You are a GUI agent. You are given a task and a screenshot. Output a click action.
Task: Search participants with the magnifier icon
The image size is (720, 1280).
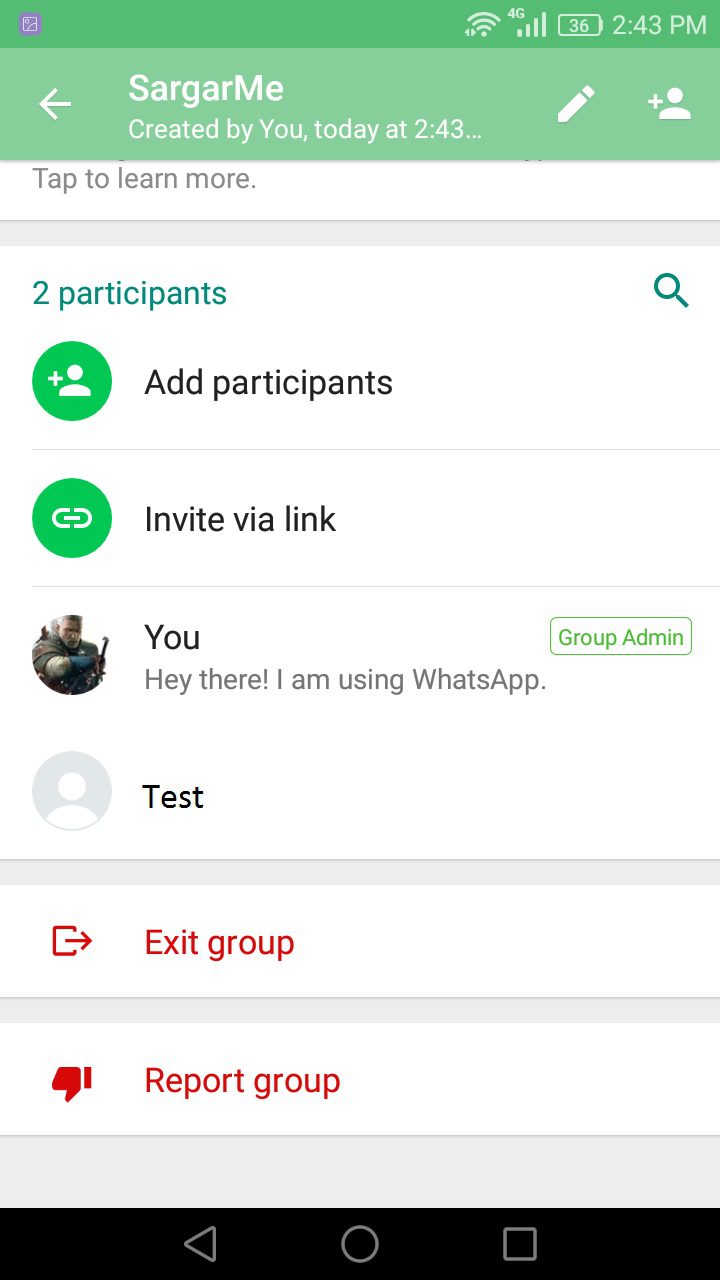(x=671, y=292)
